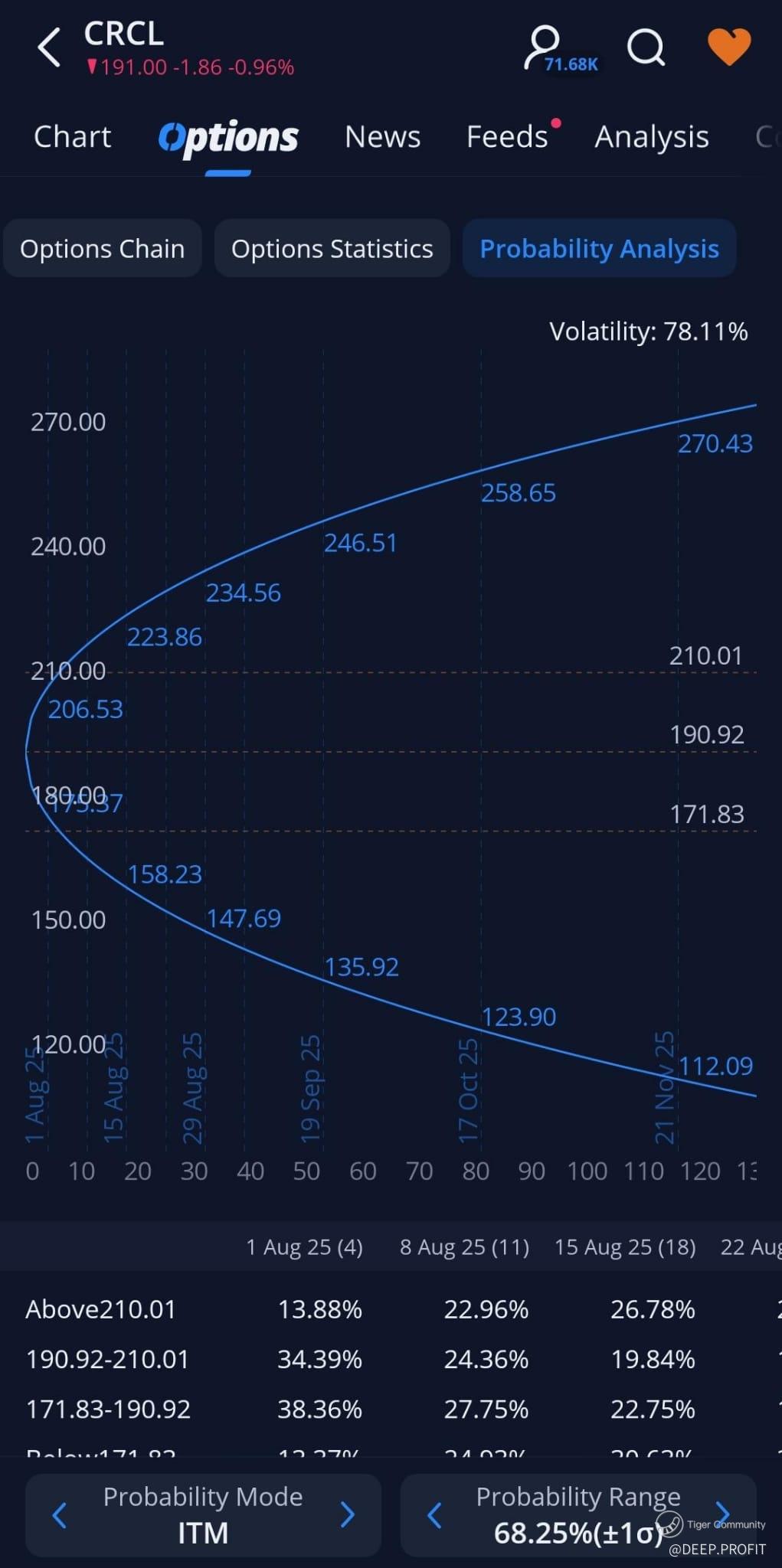Image resolution: width=782 pixels, height=1568 pixels.
Task: Go to previous Probability Mode option
Action: (x=60, y=1515)
